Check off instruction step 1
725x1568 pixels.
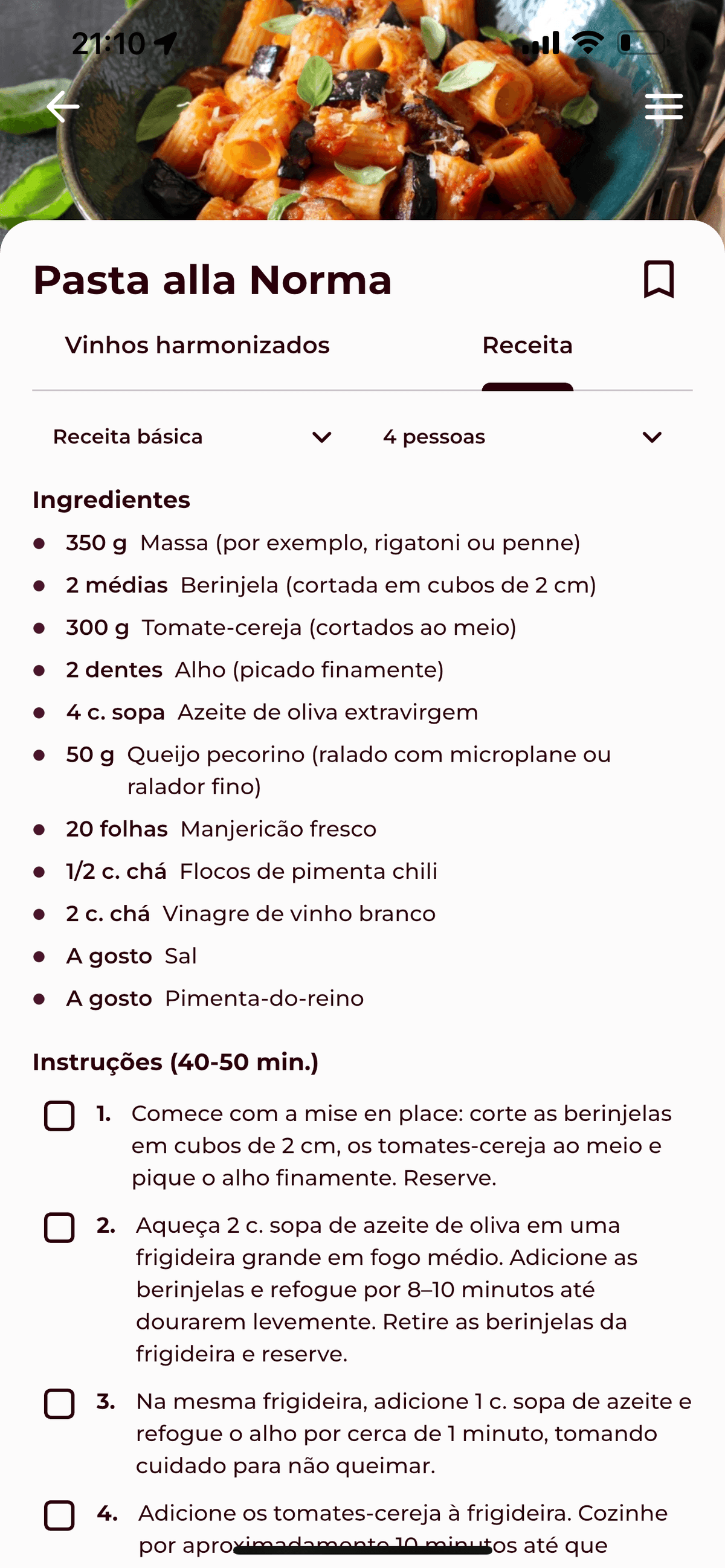60,1116
